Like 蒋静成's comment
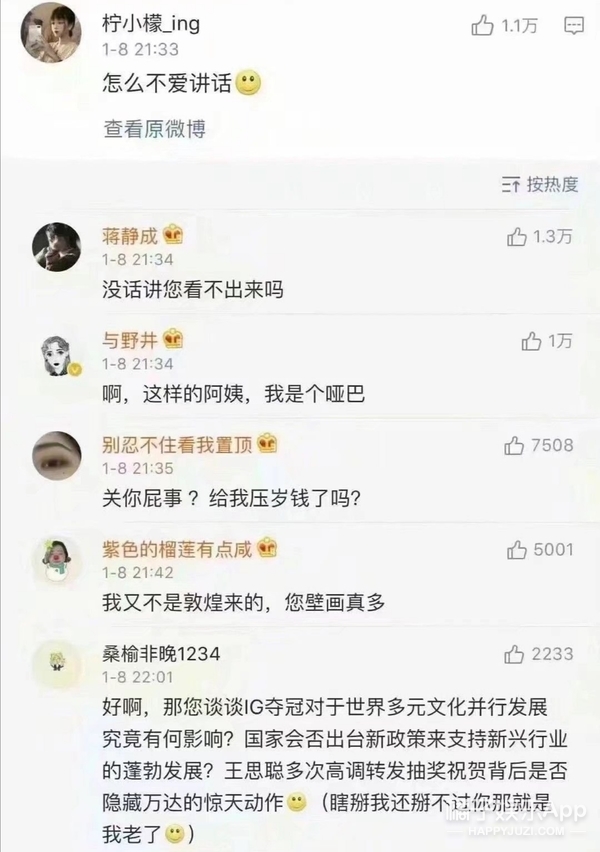 [517, 237]
